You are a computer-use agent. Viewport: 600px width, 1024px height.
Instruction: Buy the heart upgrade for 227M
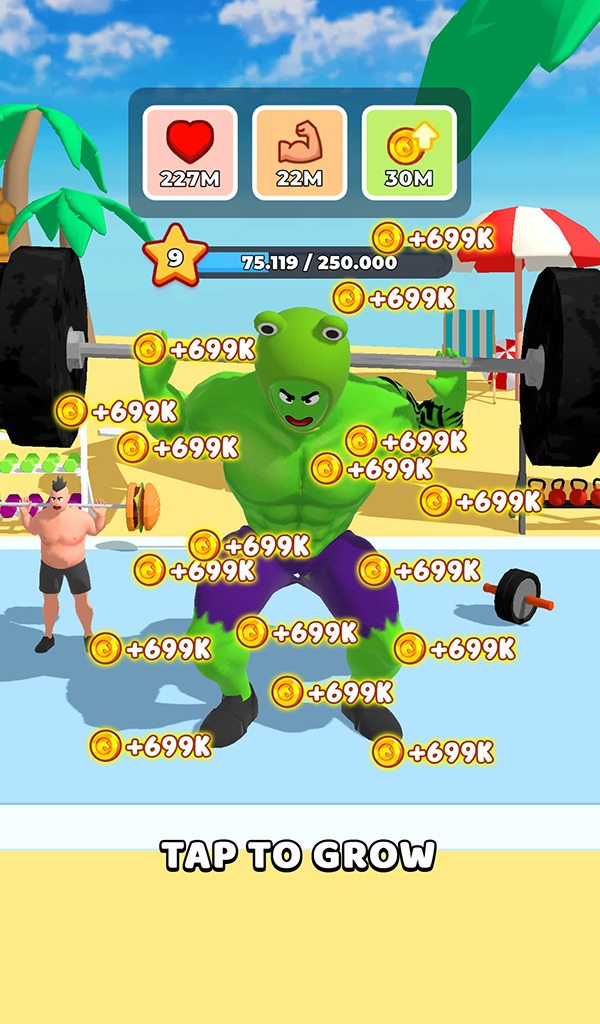[x=190, y=152]
